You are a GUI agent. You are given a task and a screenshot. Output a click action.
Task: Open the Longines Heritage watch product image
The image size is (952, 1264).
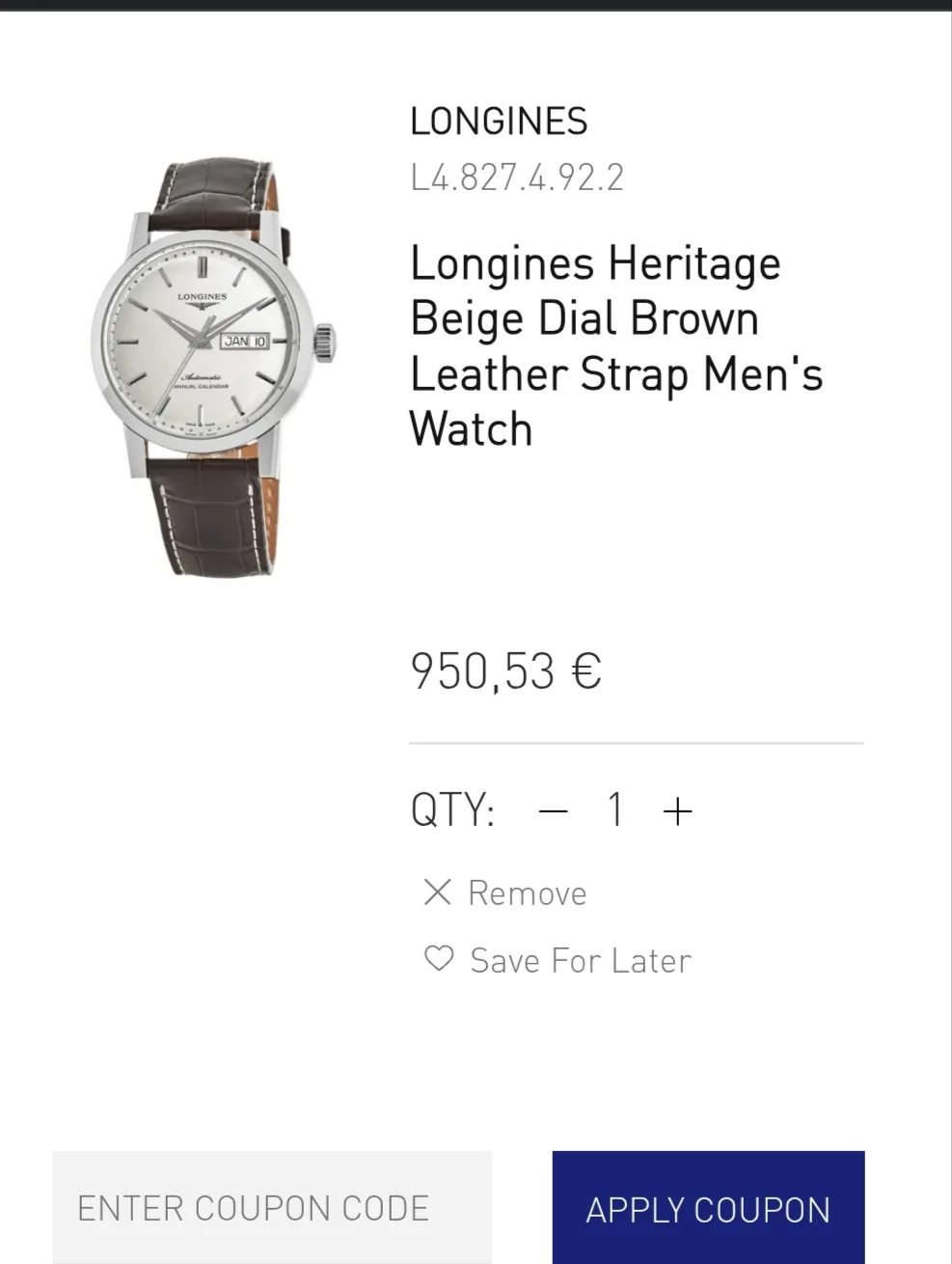coord(213,370)
